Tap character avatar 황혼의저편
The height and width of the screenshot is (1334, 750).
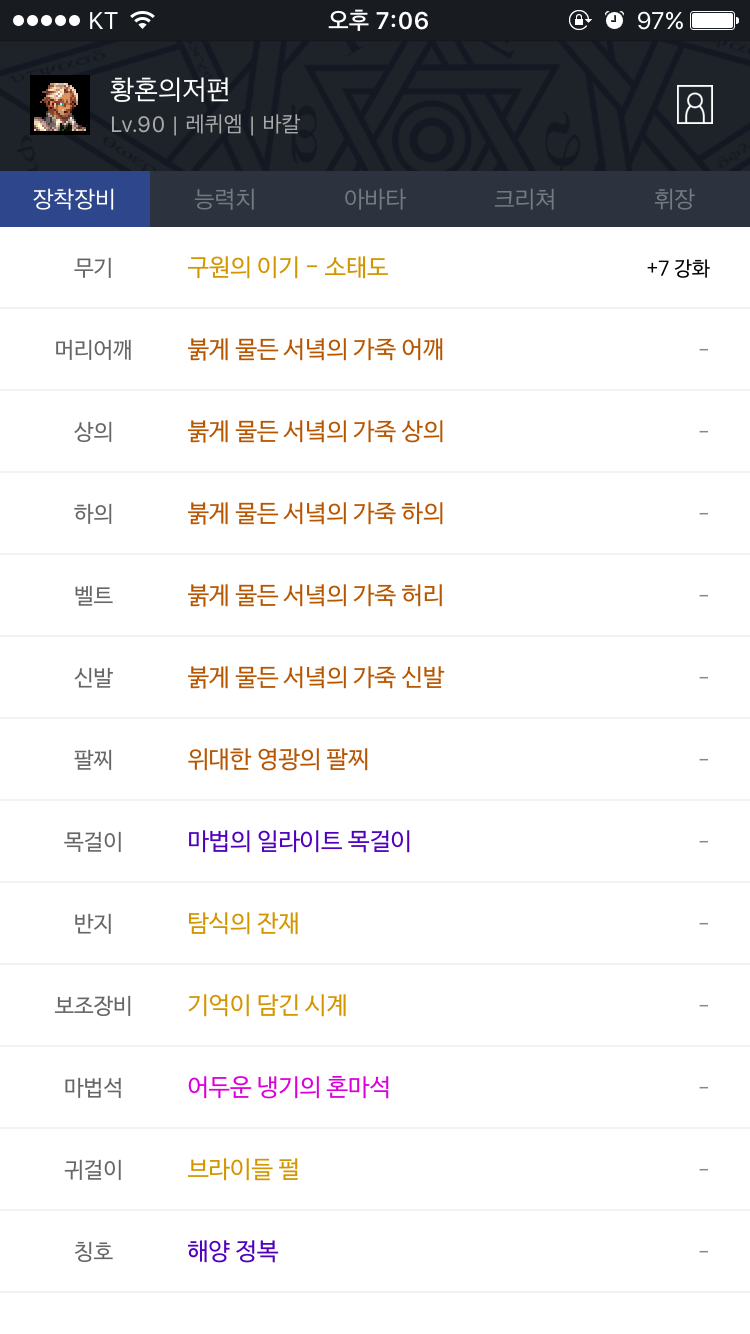click(x=60, y=105)
